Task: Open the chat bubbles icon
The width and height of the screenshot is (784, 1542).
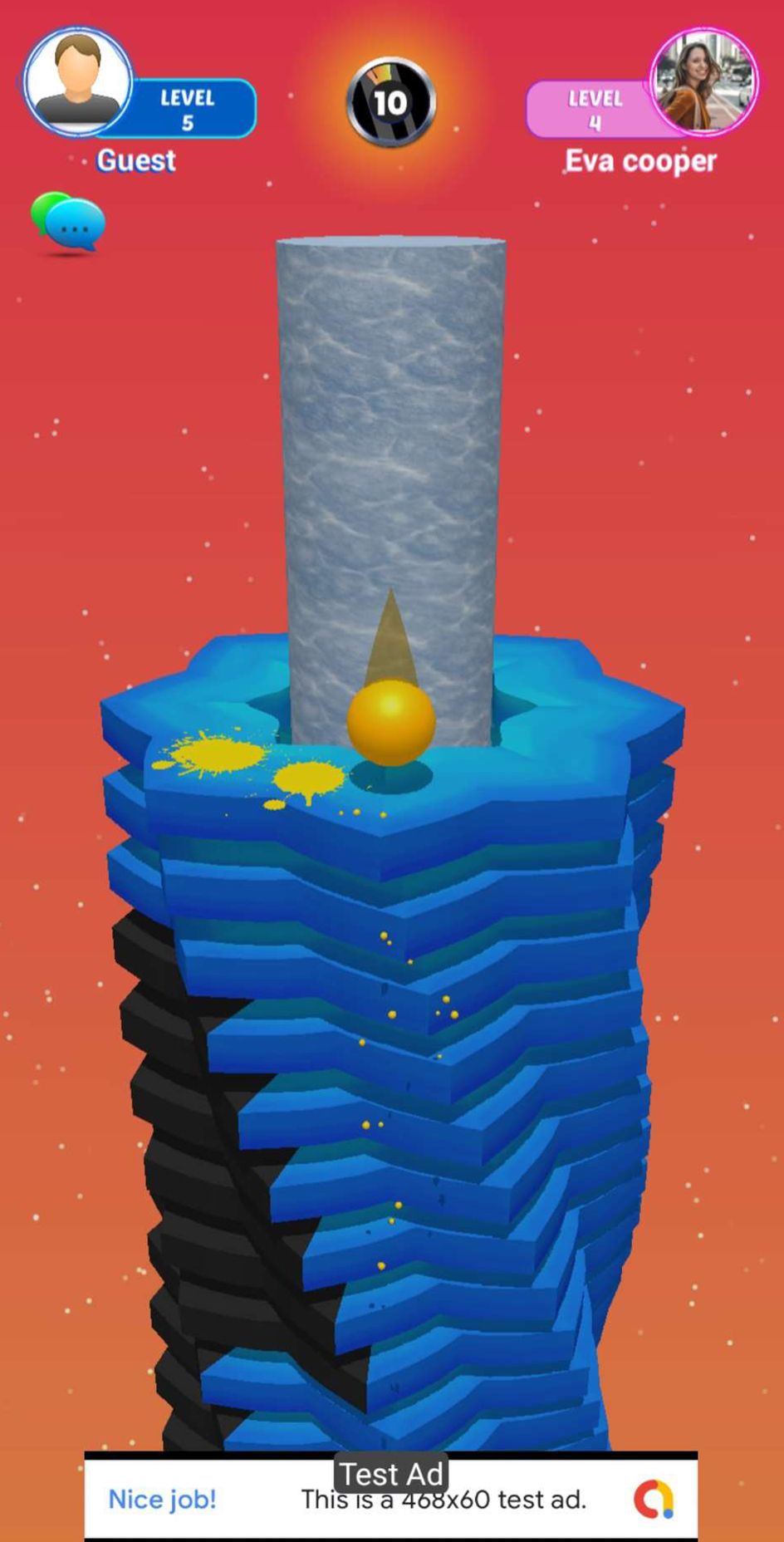Action: point(69,223)
